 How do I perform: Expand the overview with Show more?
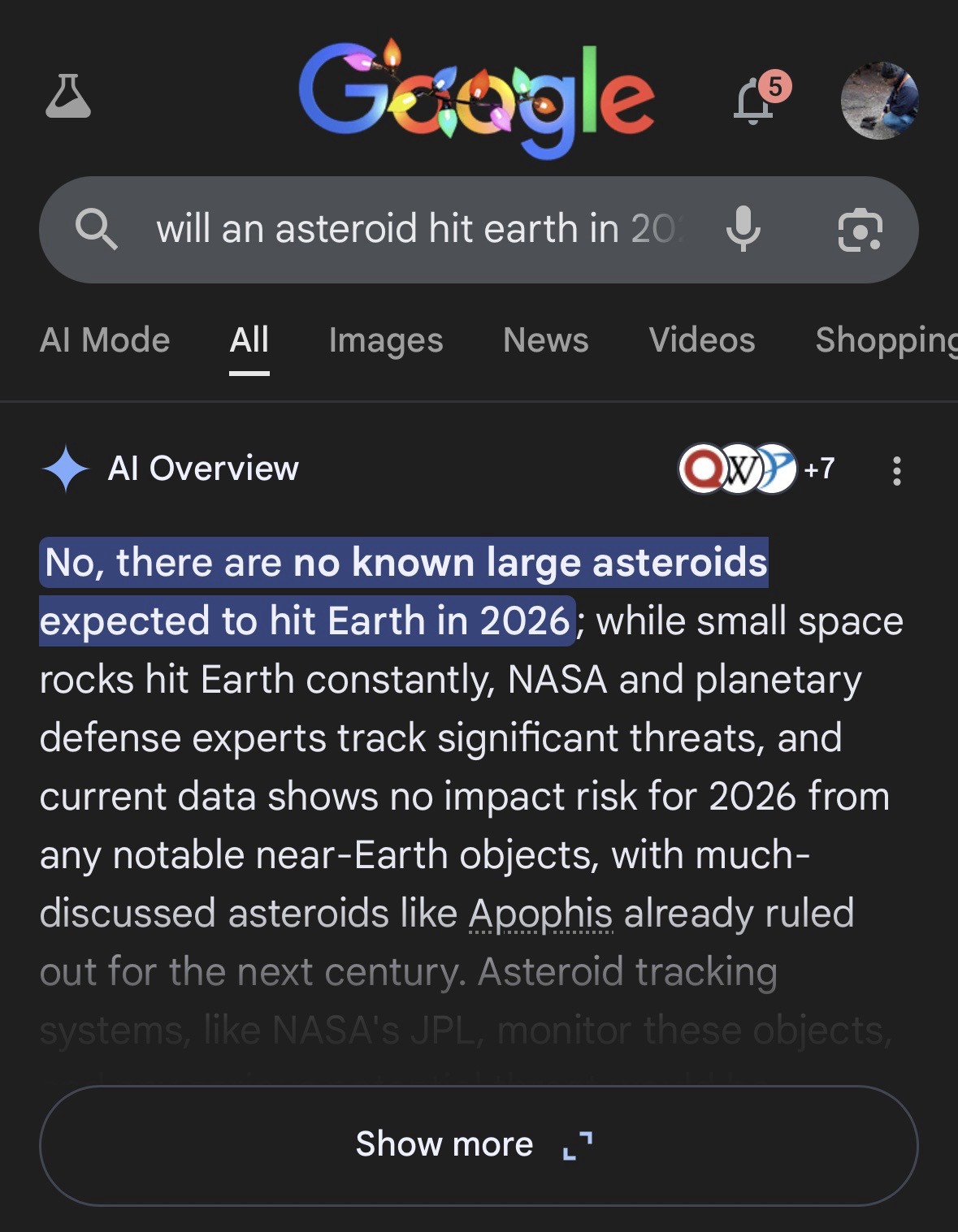tap(479, 1144)
